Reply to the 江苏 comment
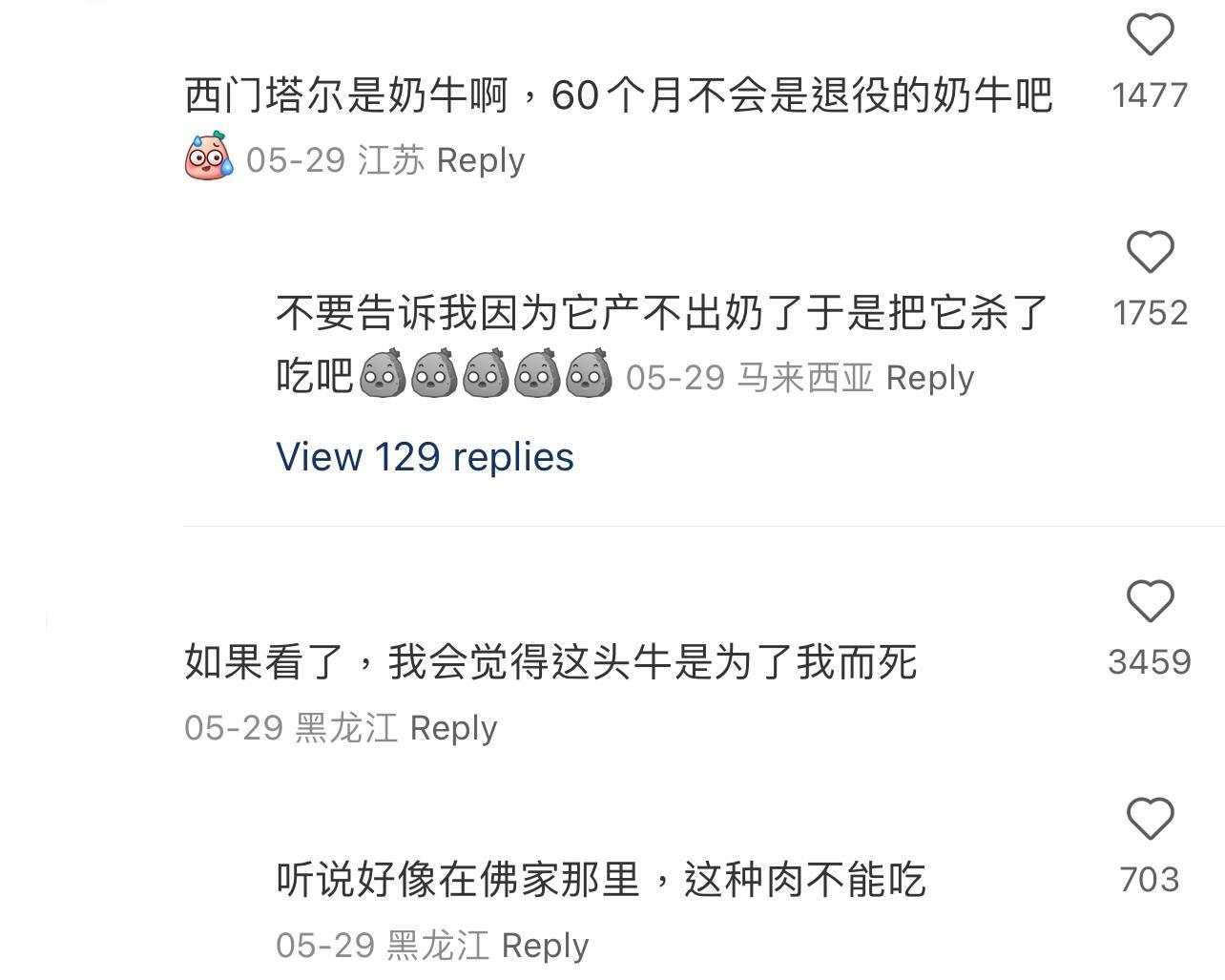Screen dimensions: 1225x980 (x=480, y=160)
